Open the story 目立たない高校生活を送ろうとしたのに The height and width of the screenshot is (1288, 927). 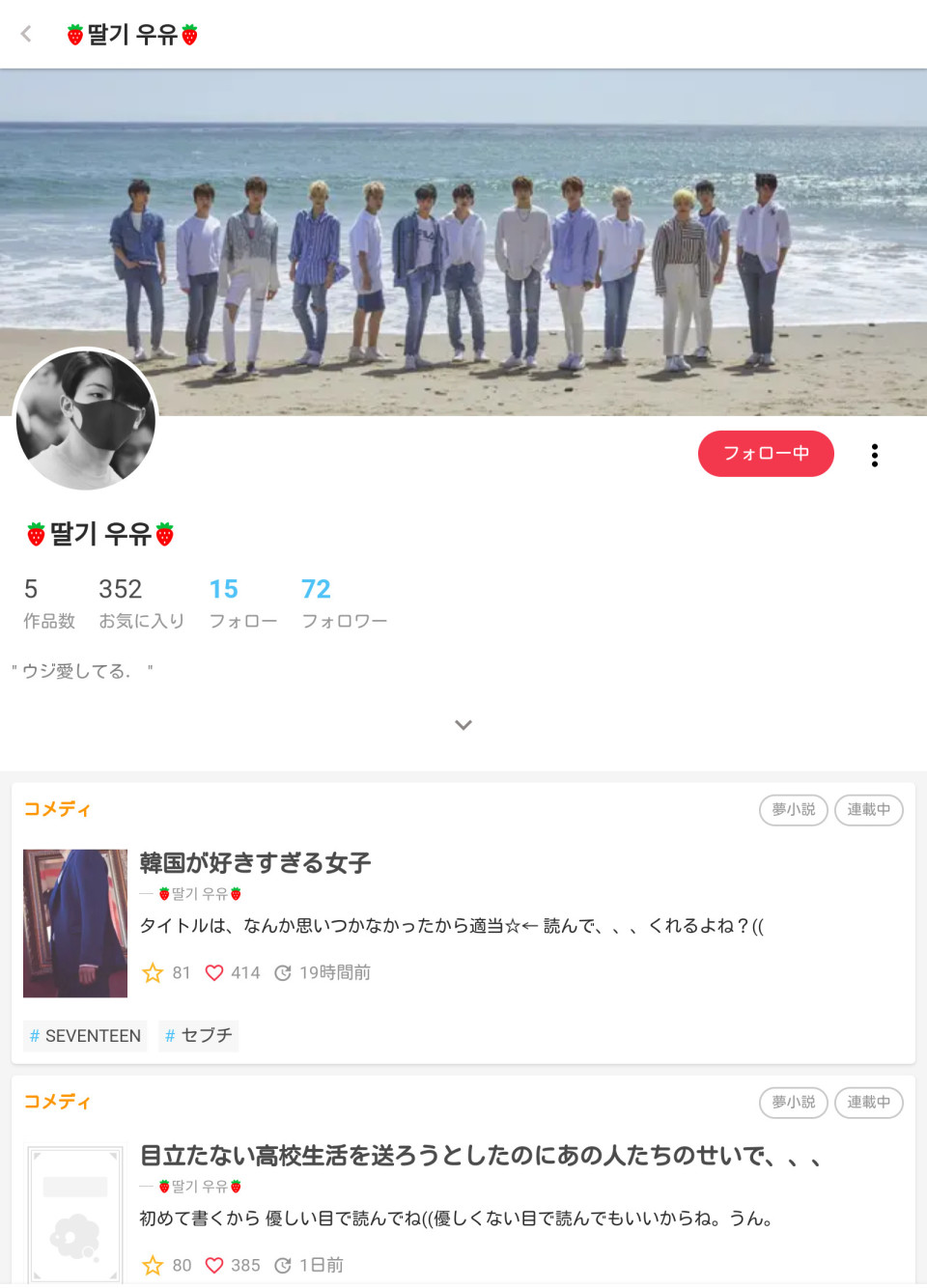click(480, 1155)
